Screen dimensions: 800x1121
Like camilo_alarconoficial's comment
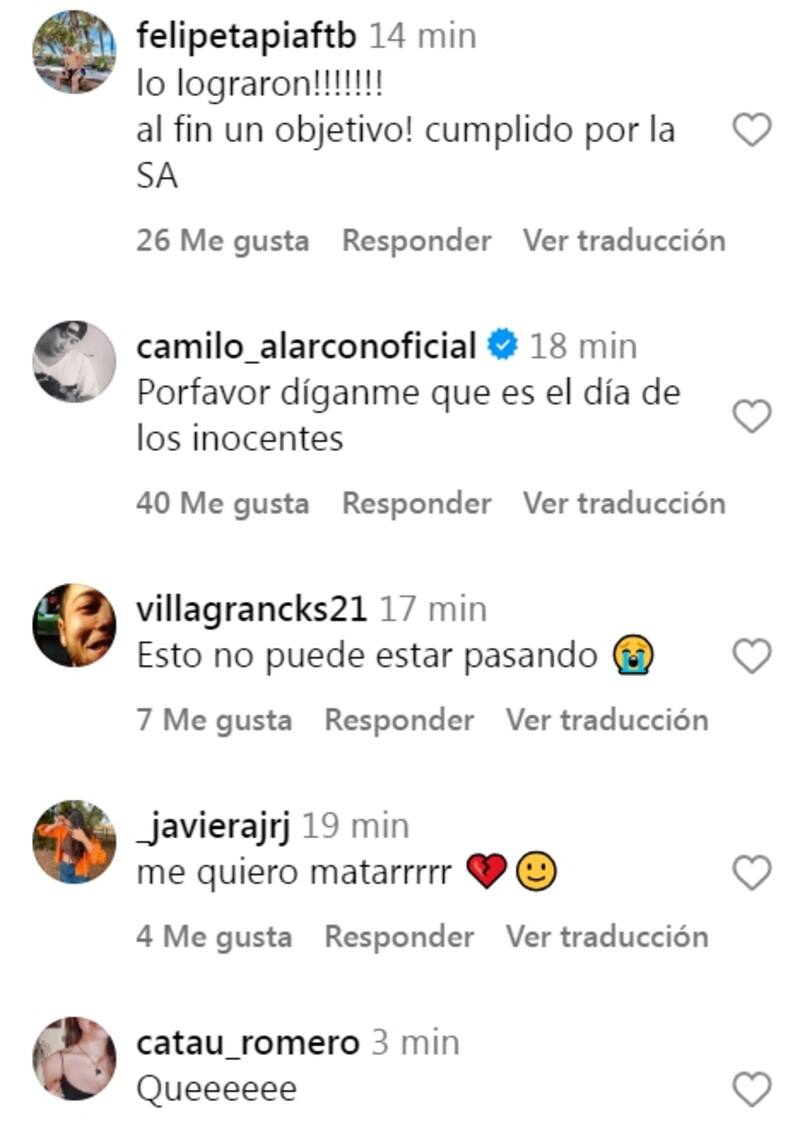pyautogui.click(x=752, y=415)
